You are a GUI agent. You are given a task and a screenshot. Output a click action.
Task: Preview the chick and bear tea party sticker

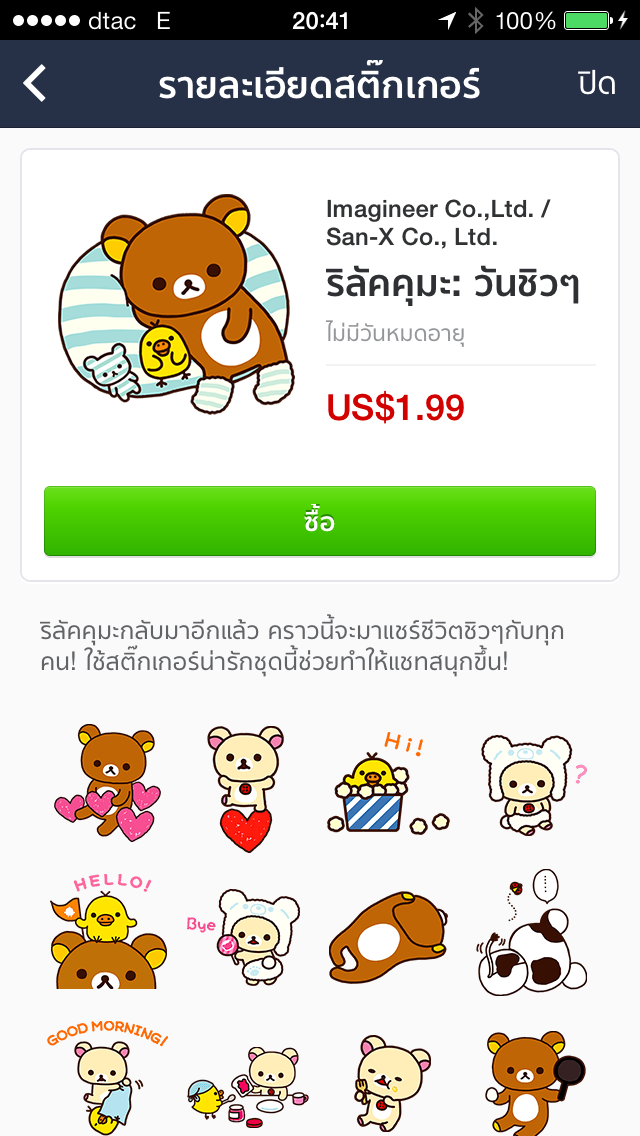tap(245, 1085)
